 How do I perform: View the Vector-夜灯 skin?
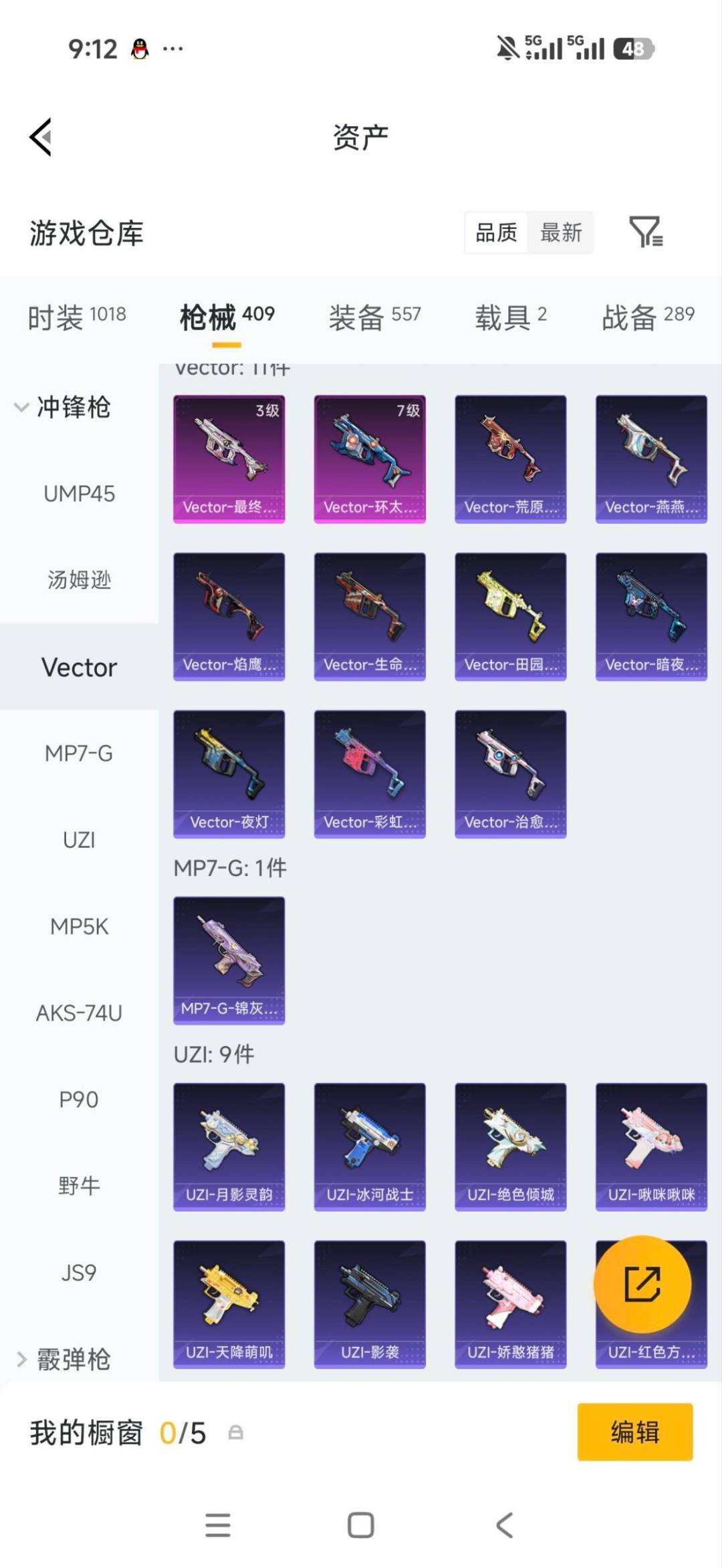click(229, 774)
